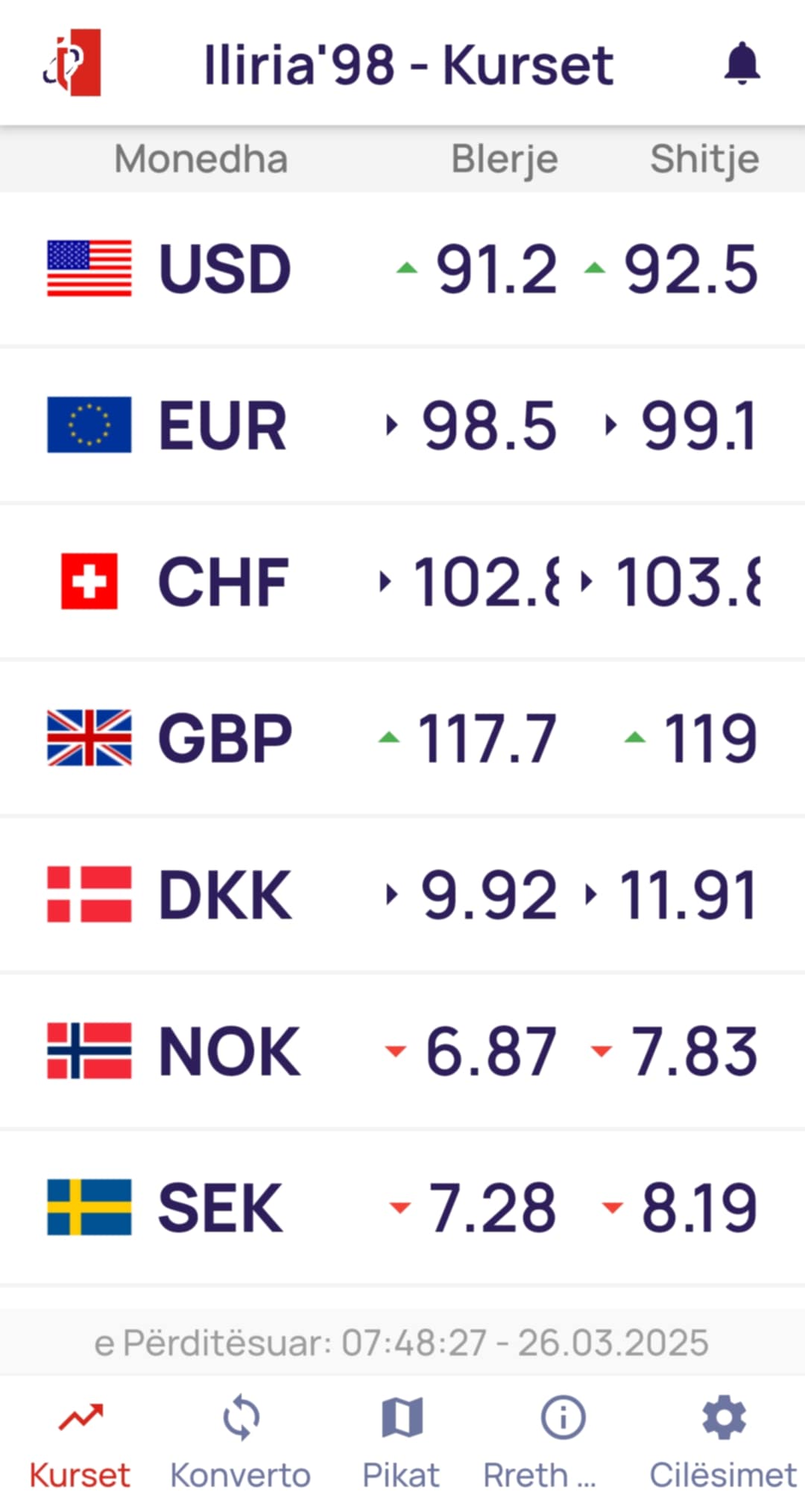Select the Kurset tab

[x=80, y=1444]
